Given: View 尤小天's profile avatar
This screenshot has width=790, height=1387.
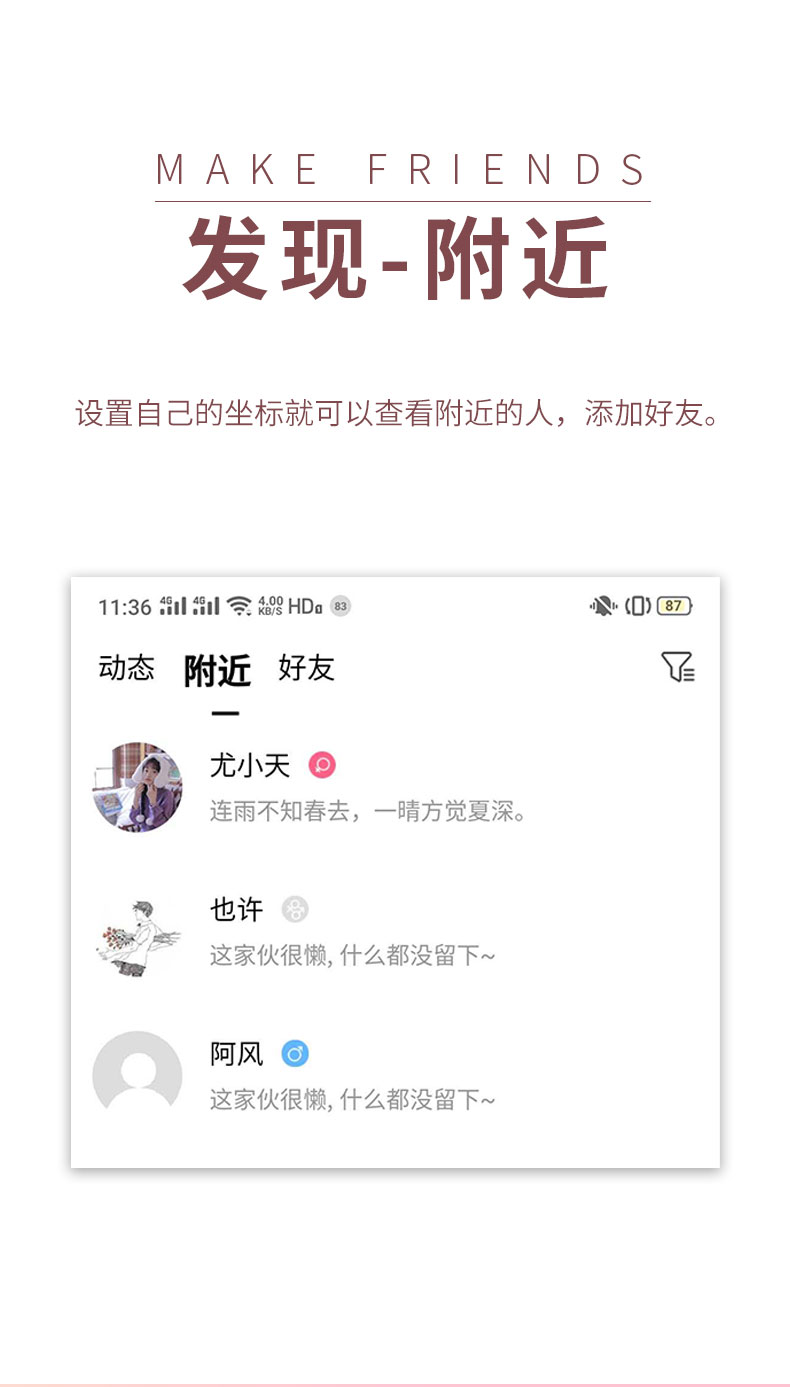Looking at the screenshot, I should pyautogui.click(x=138, y=787).
